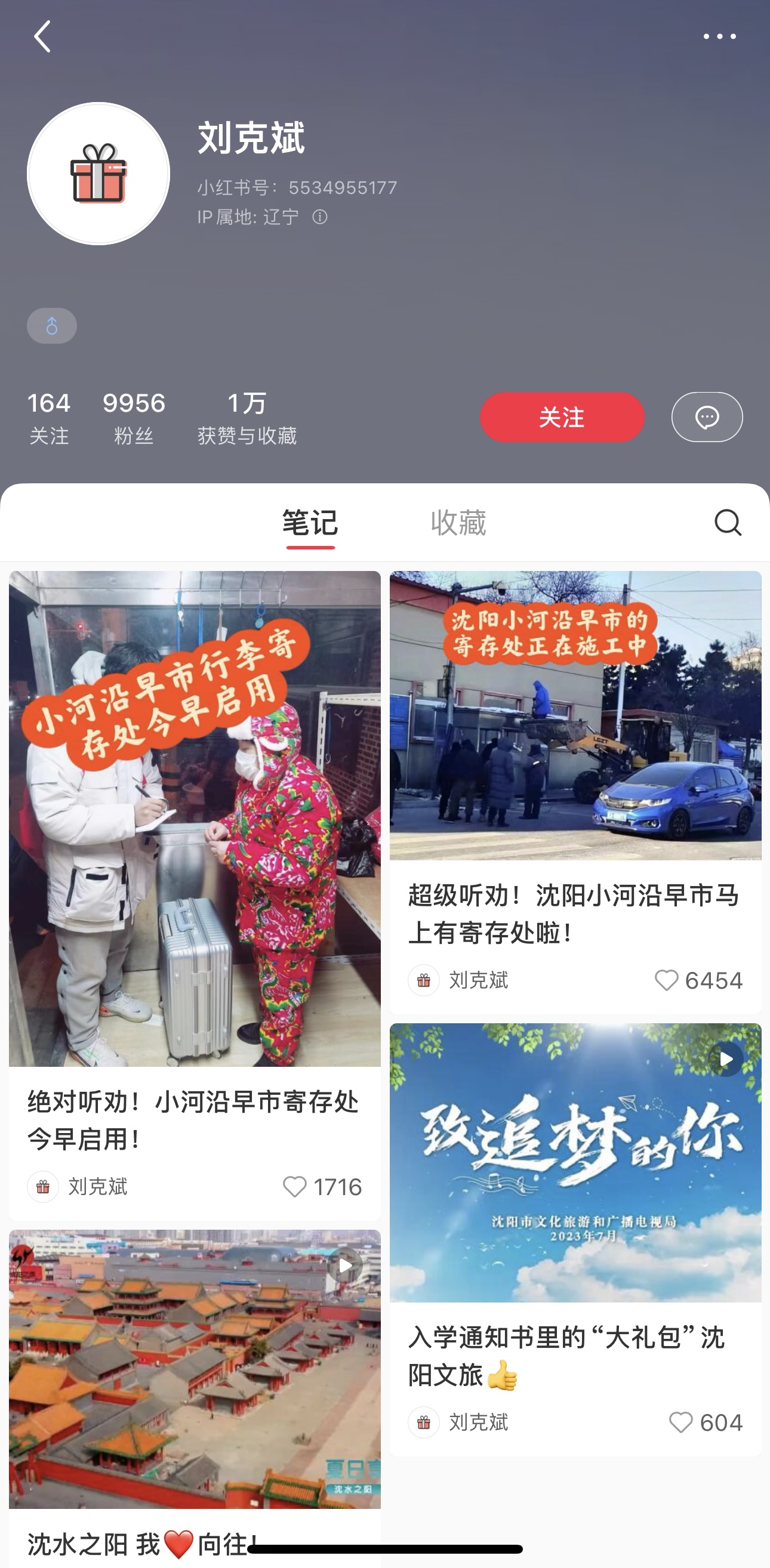Send a private message to 刘克斌
Screen dimensions: 770x1568
point(707,417)
